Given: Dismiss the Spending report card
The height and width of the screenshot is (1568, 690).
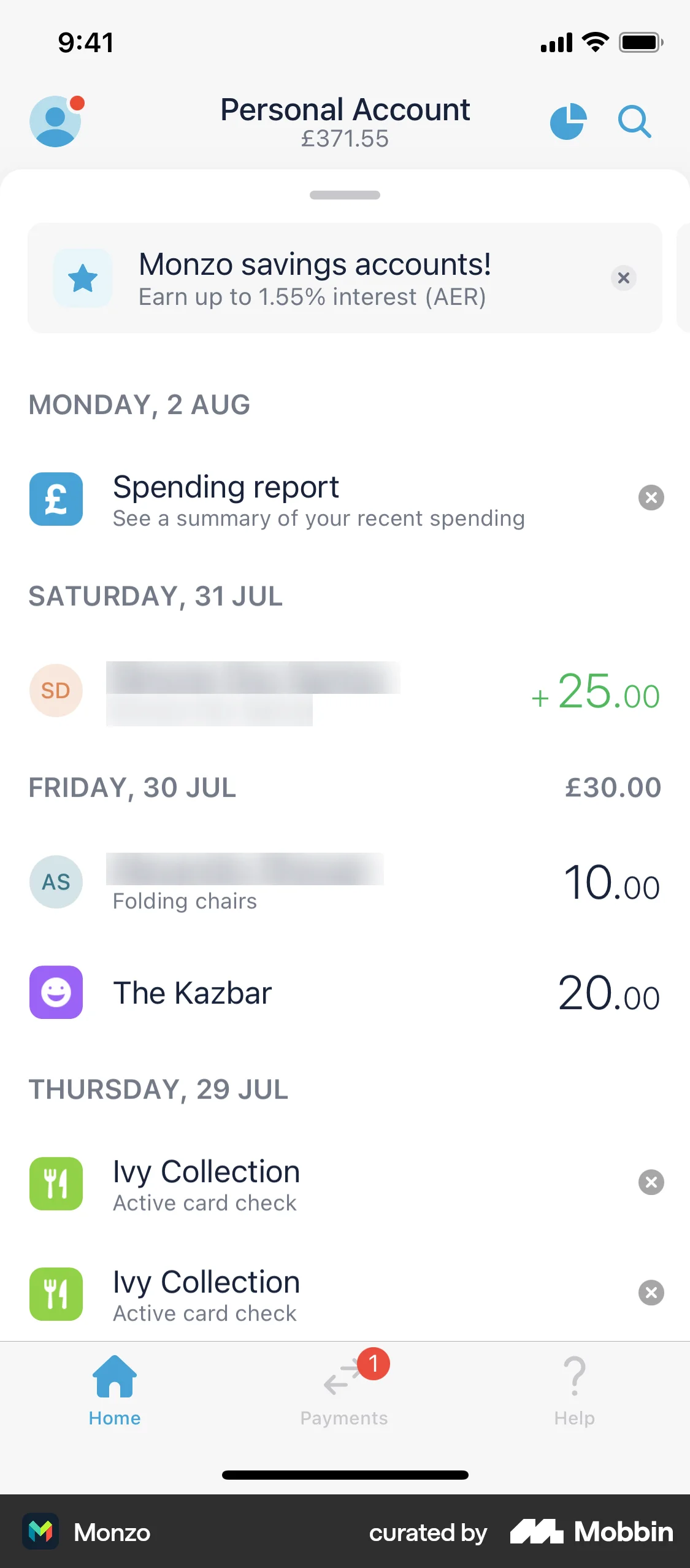Looking at the screenshot, I should (x=651, y=498).
